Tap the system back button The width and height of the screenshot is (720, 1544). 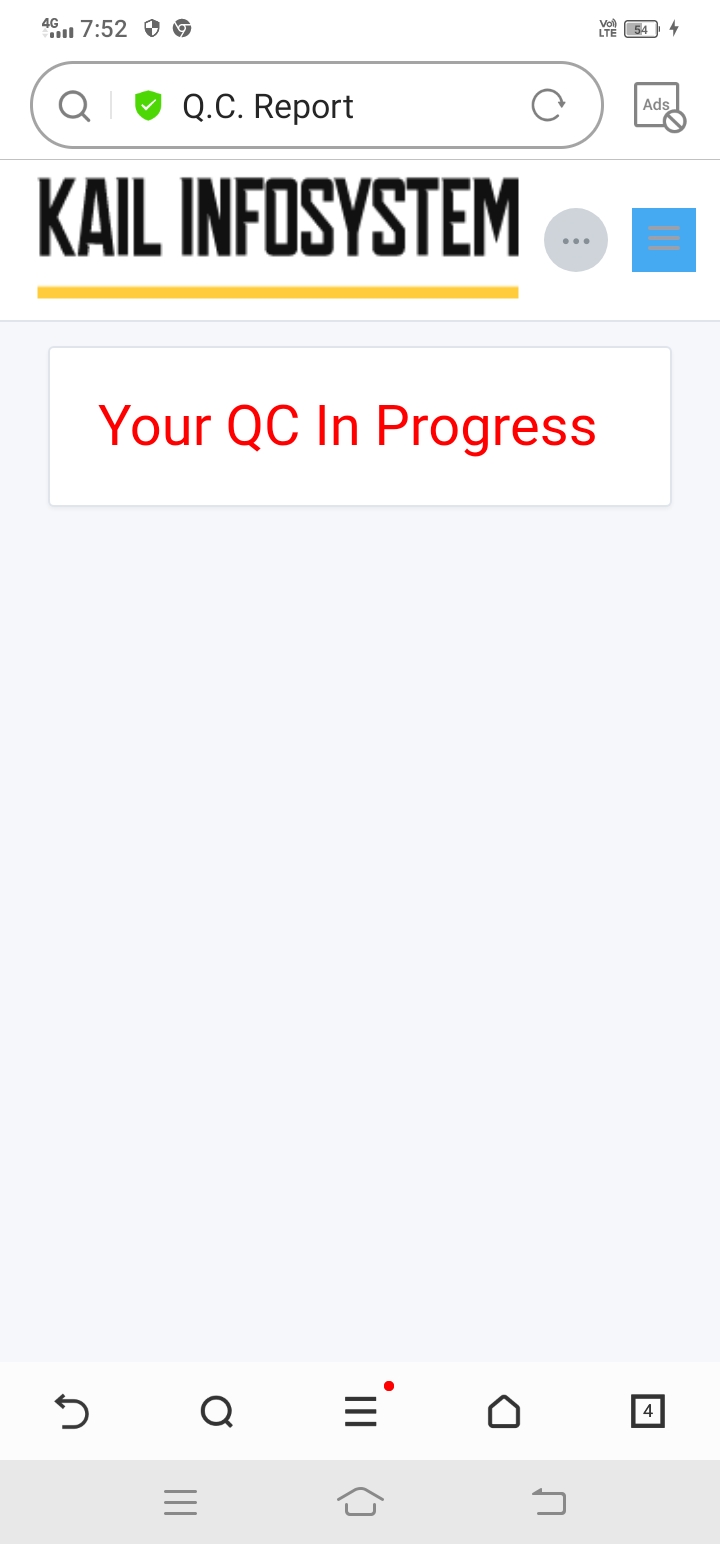coord(548,1501)
